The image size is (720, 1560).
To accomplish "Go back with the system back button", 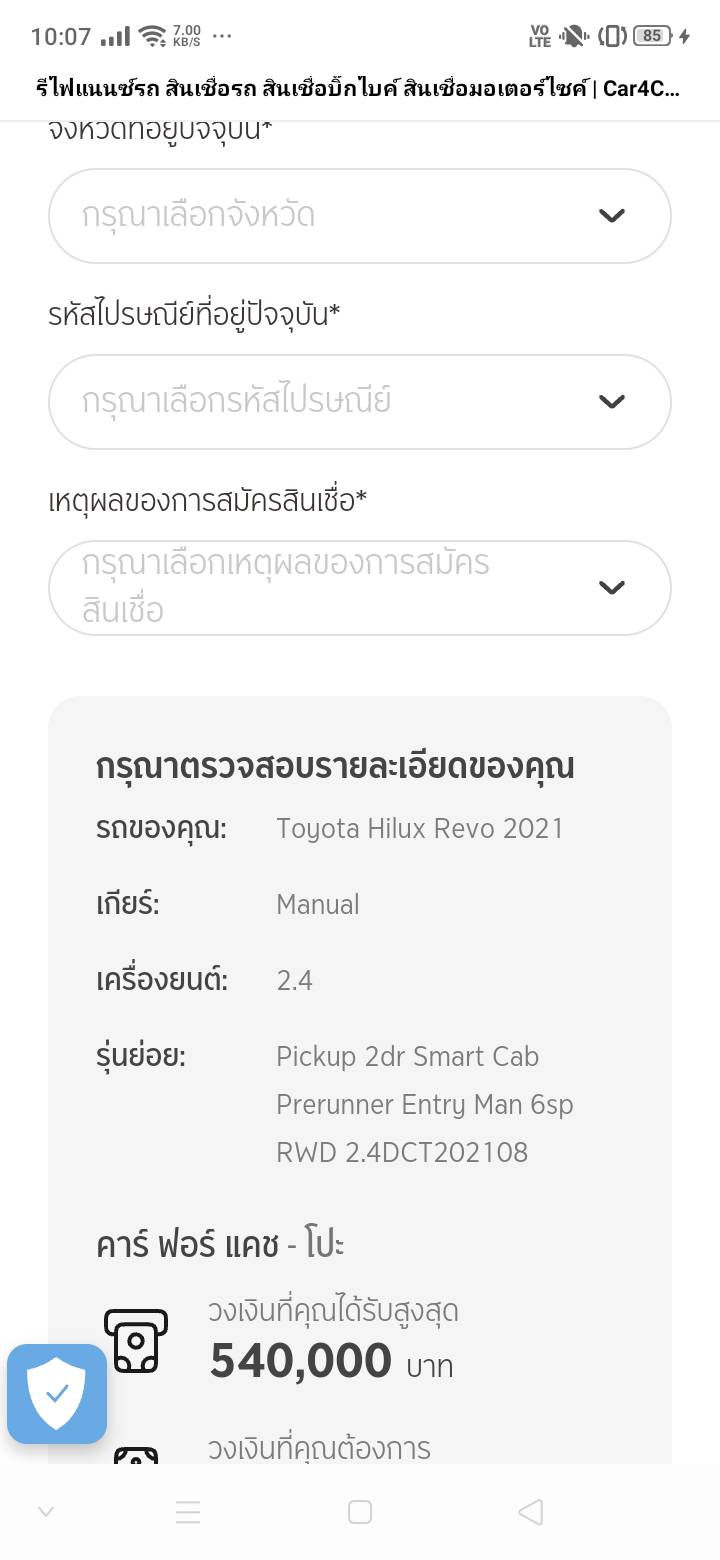I will pyautogui.click(x=531, y=1512).
